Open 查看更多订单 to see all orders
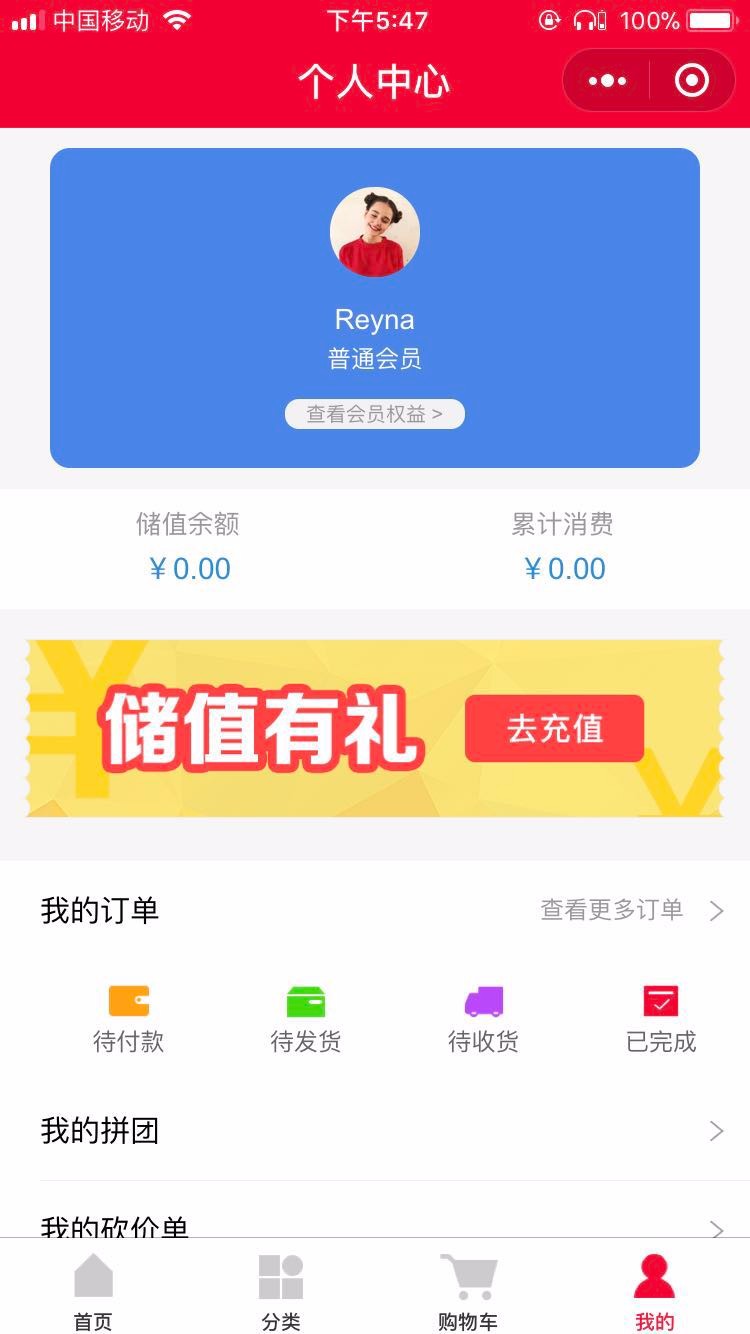Viewport: 750px width, 1334px height. click(632, 910)
